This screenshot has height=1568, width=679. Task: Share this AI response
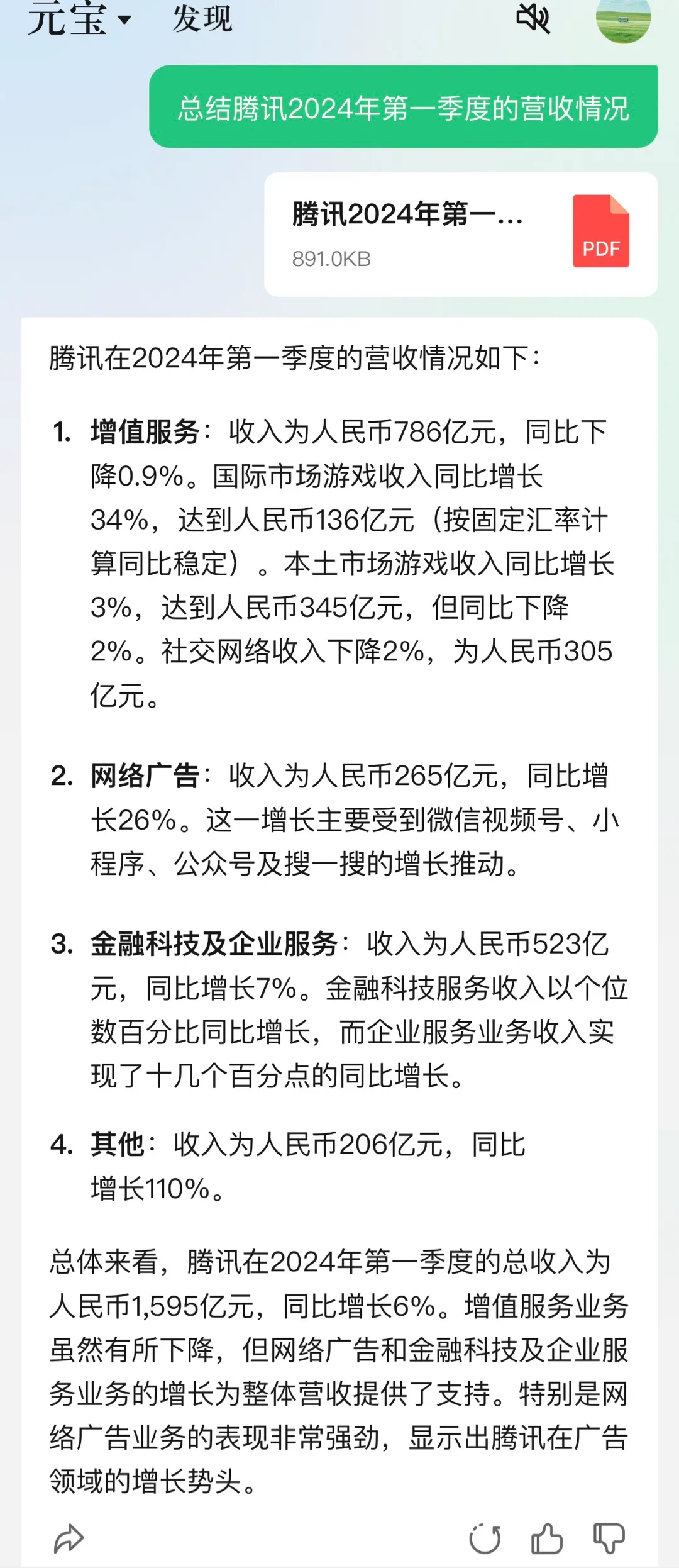coord(69,1538)
